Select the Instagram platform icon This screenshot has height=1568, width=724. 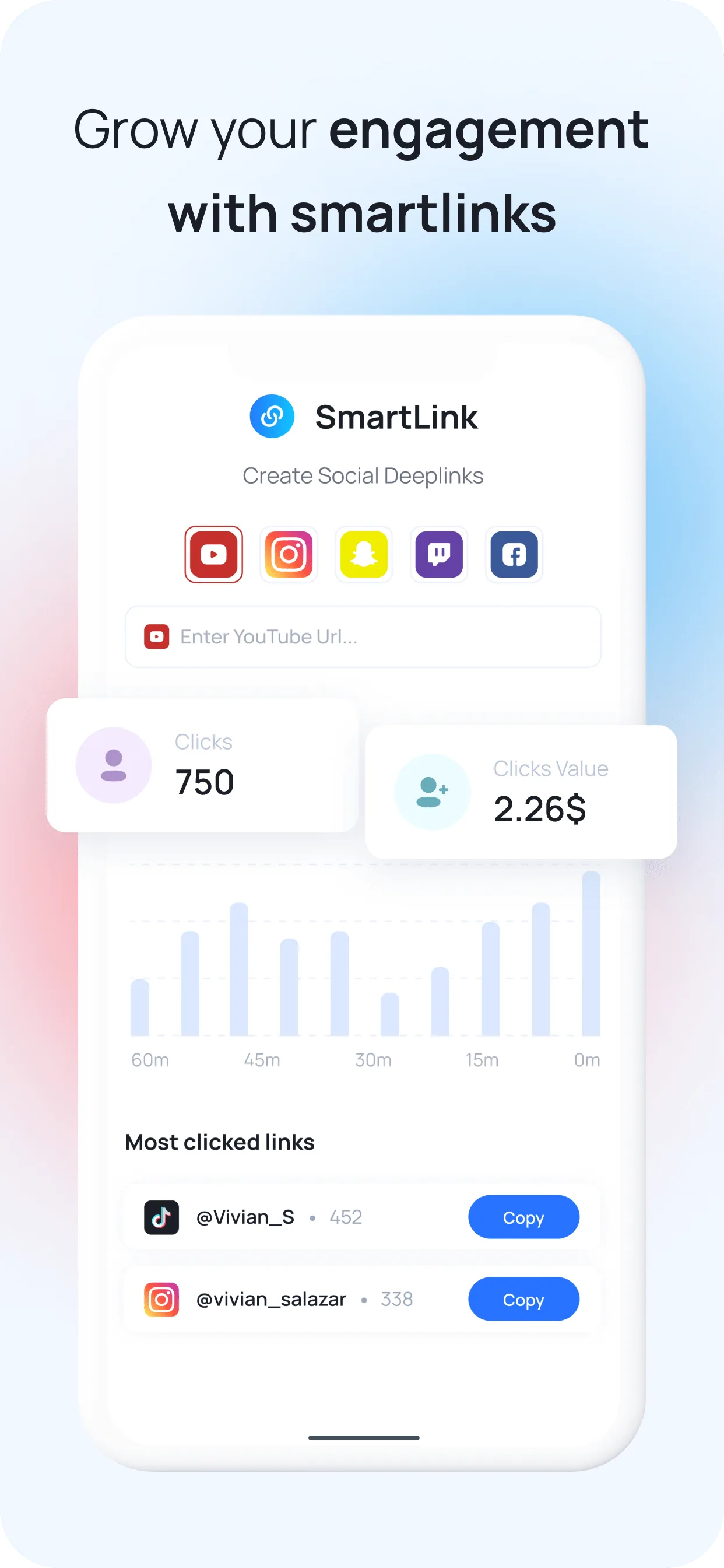(289, 555)
